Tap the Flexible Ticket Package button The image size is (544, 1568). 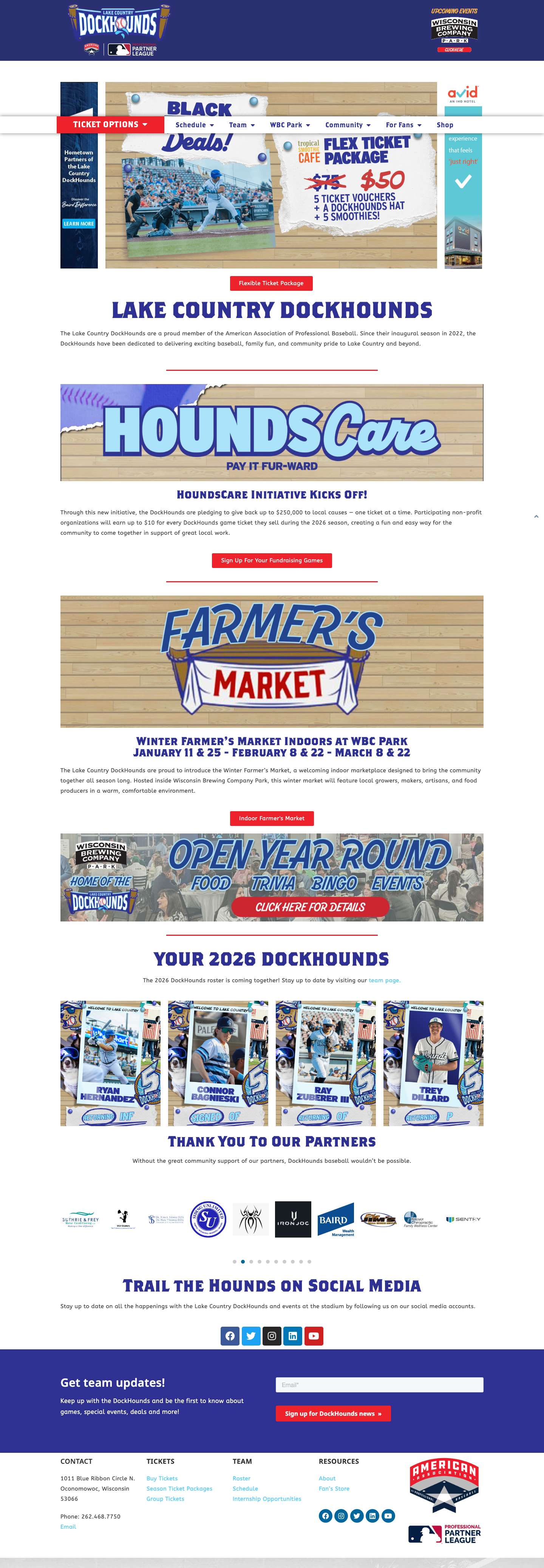pyautogui.click(x=271, y=283)
